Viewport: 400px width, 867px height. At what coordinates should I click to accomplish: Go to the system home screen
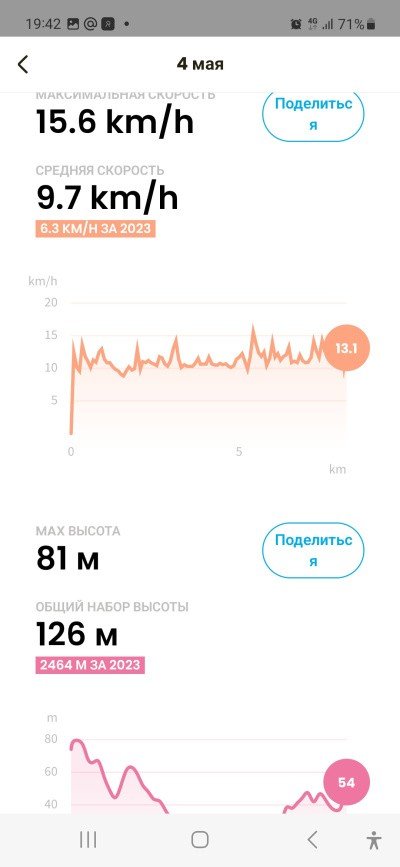tap(200, 839)
